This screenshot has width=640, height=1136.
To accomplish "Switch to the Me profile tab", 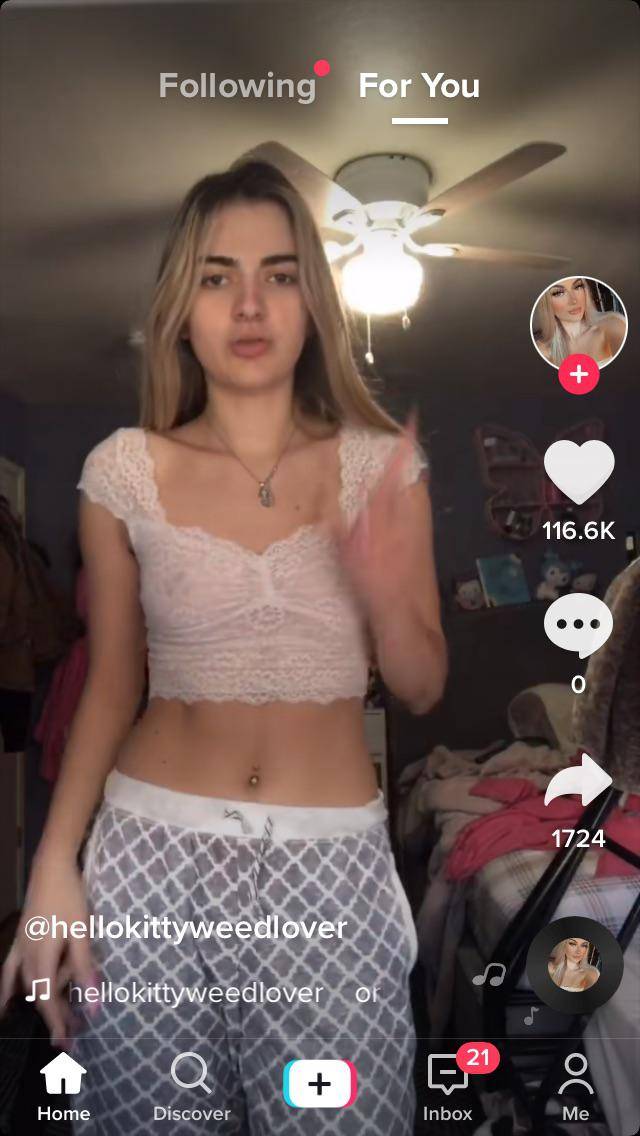I will 575,1087.
